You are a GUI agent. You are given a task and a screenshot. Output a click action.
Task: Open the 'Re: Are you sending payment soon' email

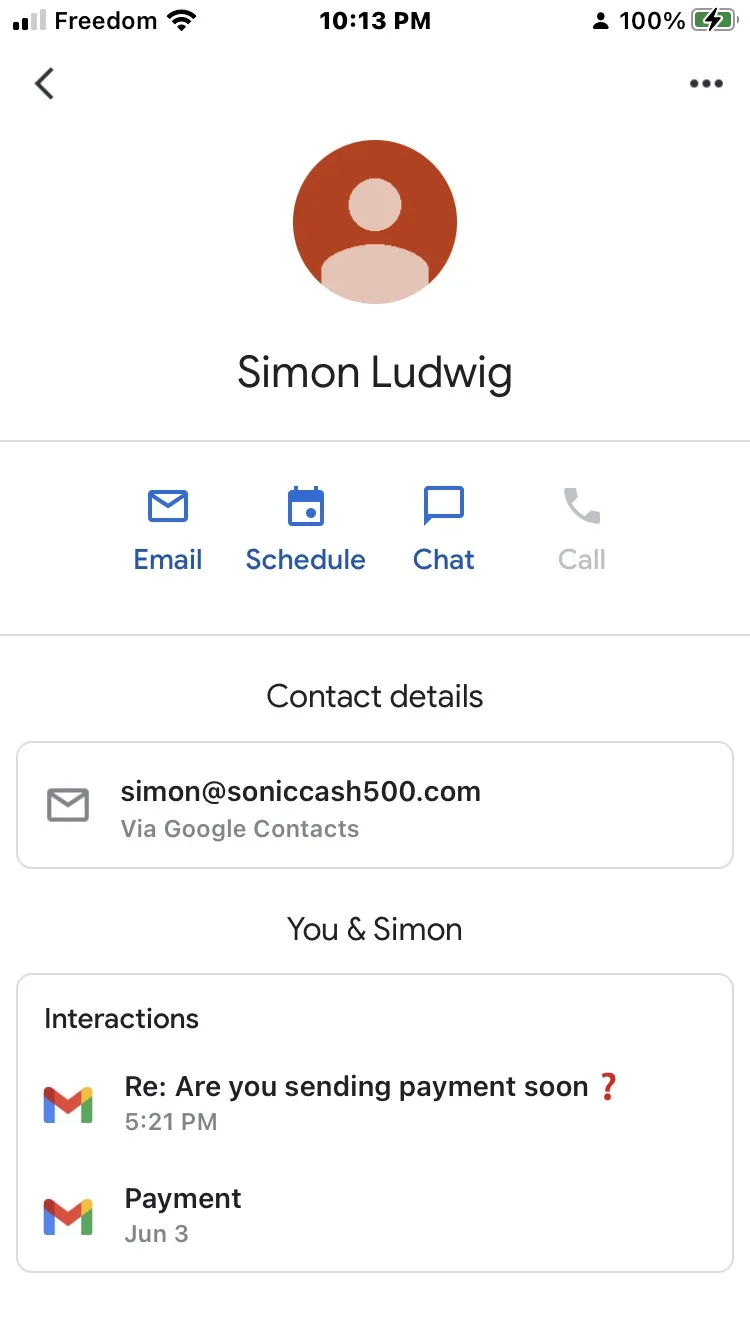click(x=375, y=1104)
